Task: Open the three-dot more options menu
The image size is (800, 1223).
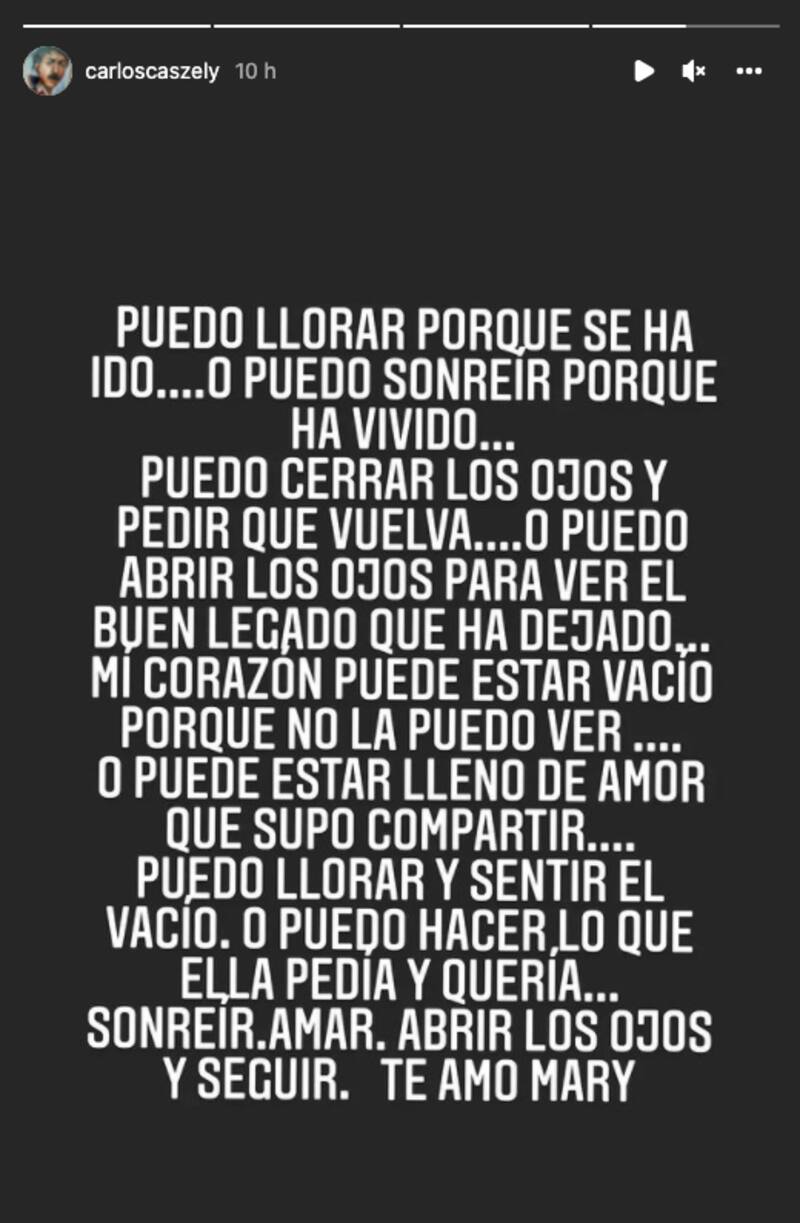Action: pos(749,71)
